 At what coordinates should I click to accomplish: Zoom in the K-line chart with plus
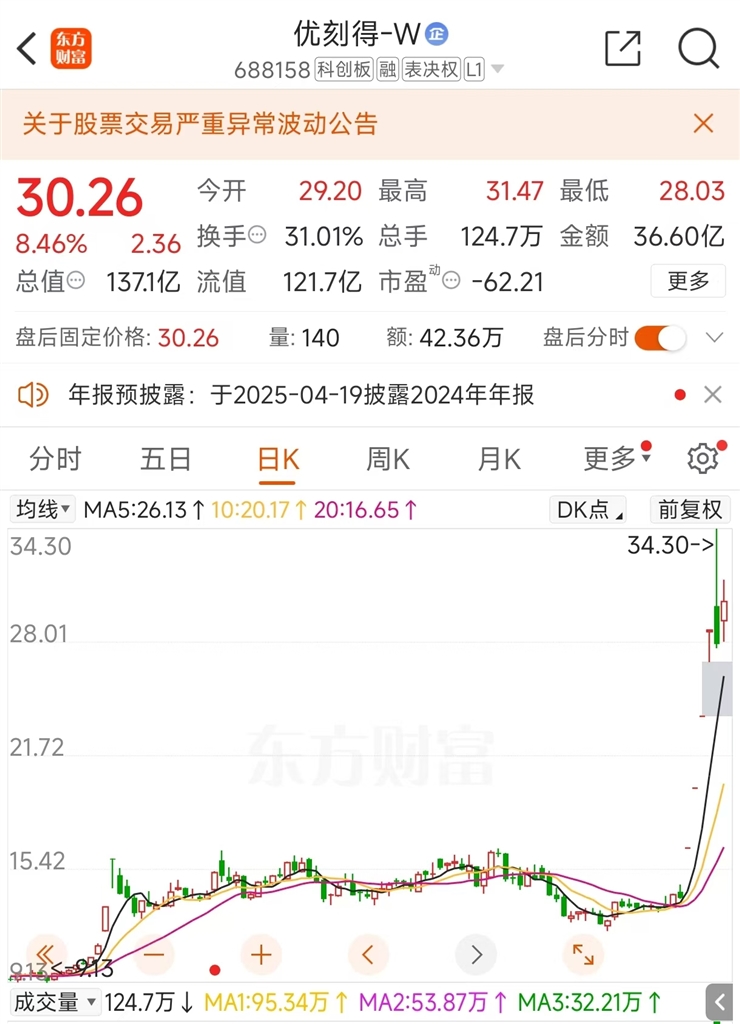[x=261, y=954]
